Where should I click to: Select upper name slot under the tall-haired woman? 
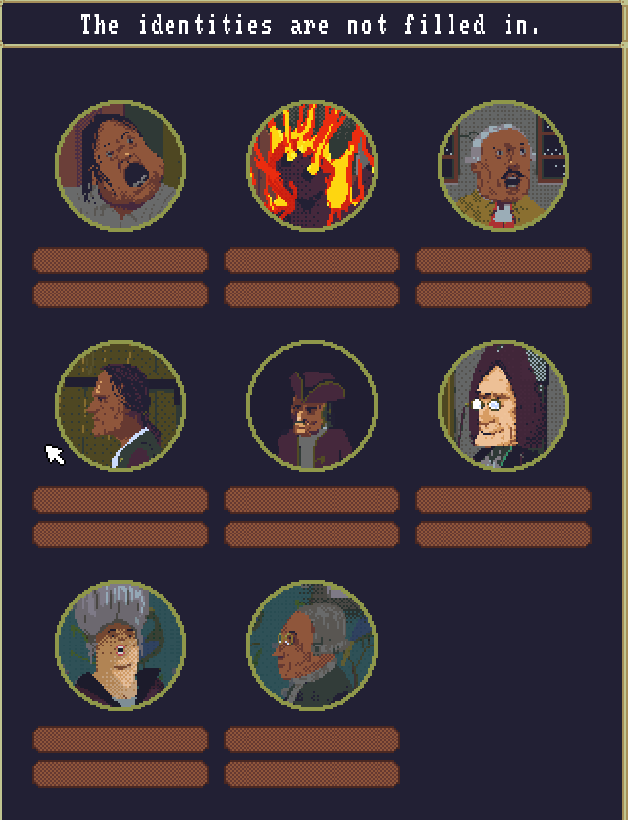coord(120,740)
